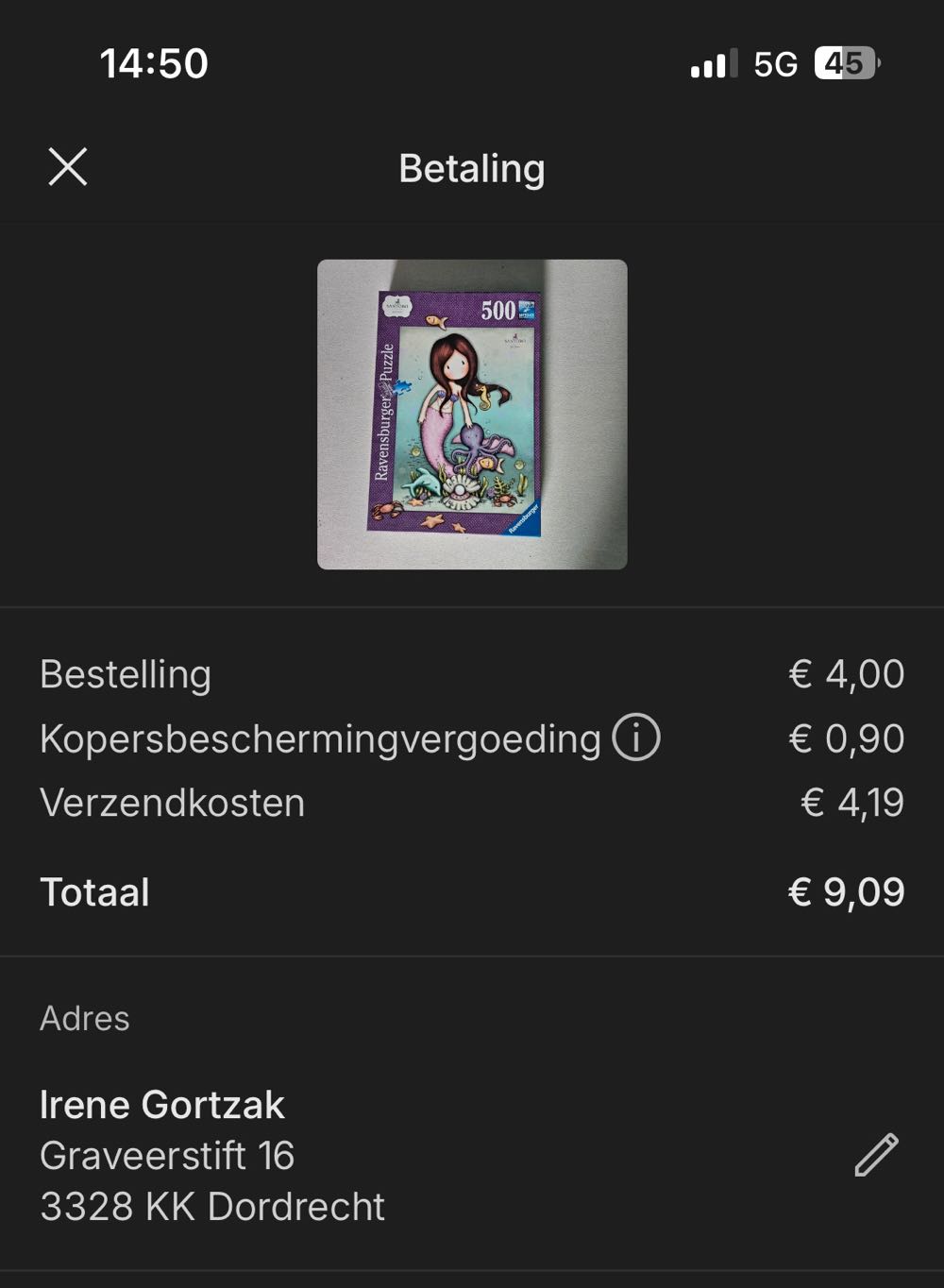
Task: Tap the Adres section header
Action: [x=85, y=1018]
